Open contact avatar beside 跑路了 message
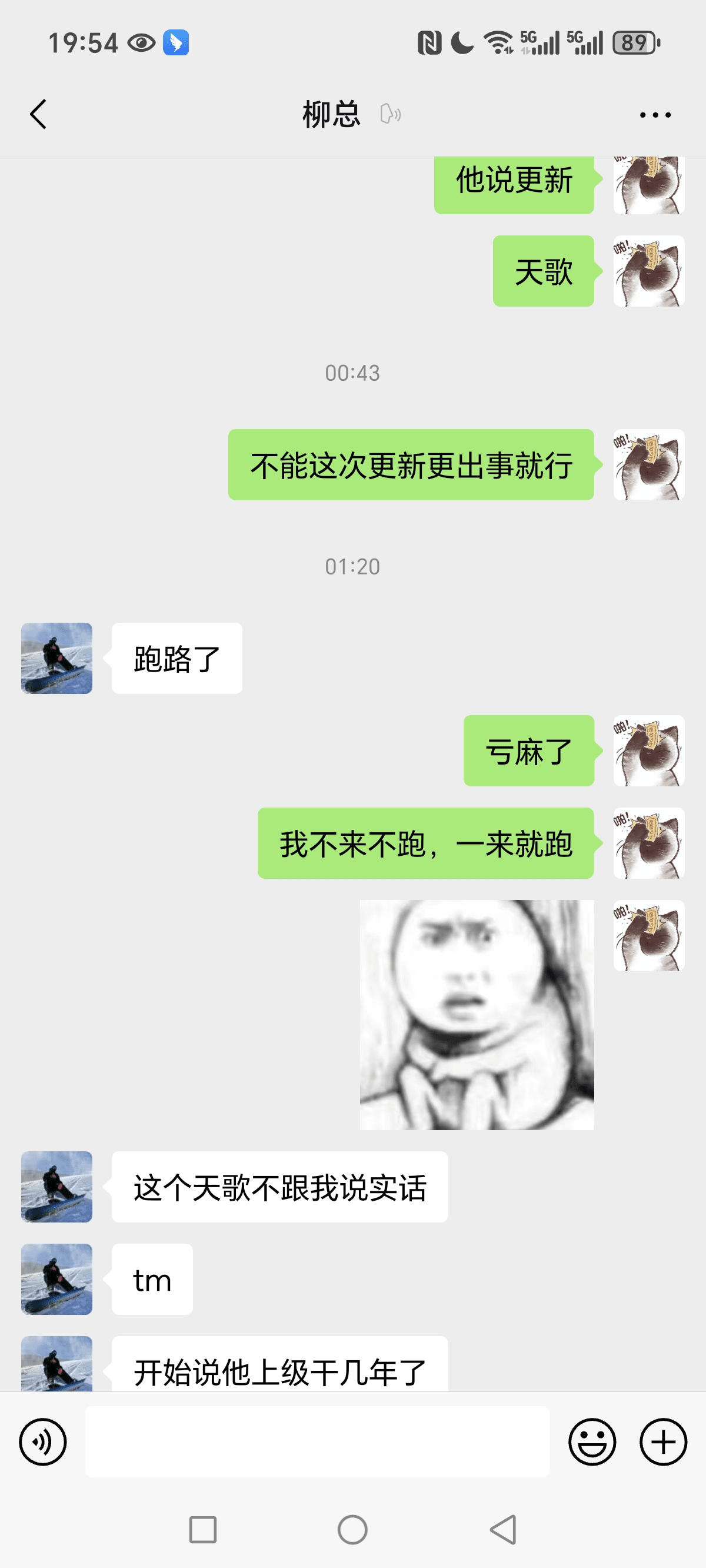Image resolution: width=706 pixels, height=1568 pixels. (56, 658)
